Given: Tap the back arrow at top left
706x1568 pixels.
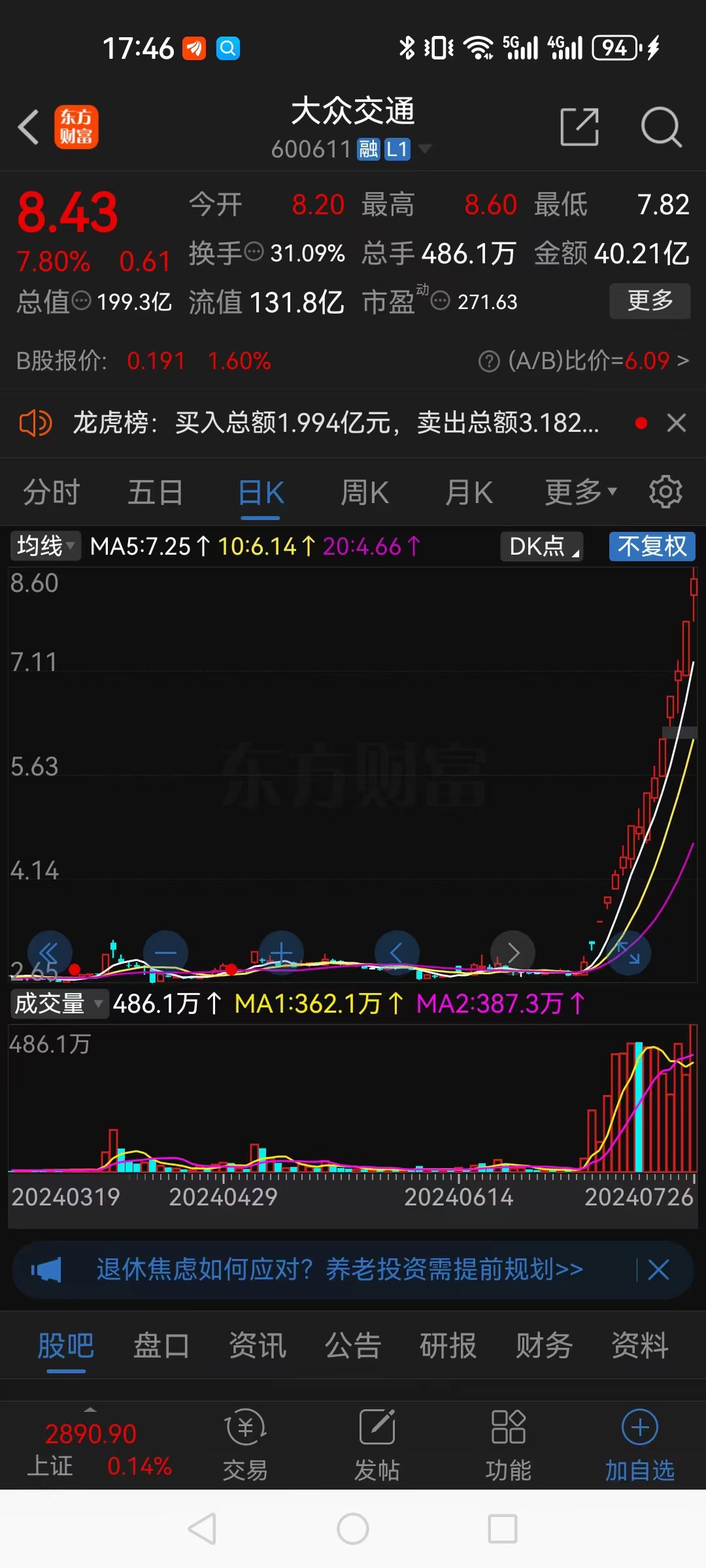Looking at the screenshot, I should (29, 127).
